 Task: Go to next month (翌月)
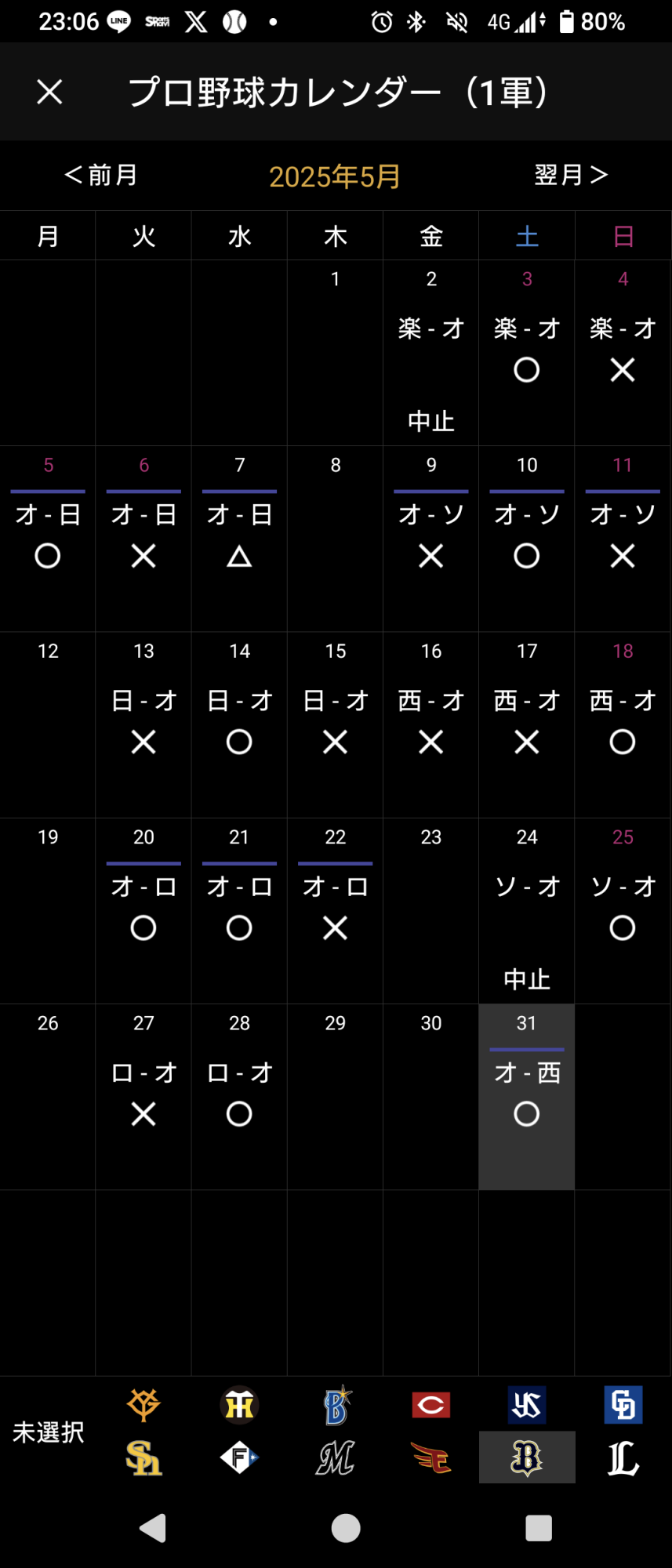pyautogui.click(x=571, y=175)
